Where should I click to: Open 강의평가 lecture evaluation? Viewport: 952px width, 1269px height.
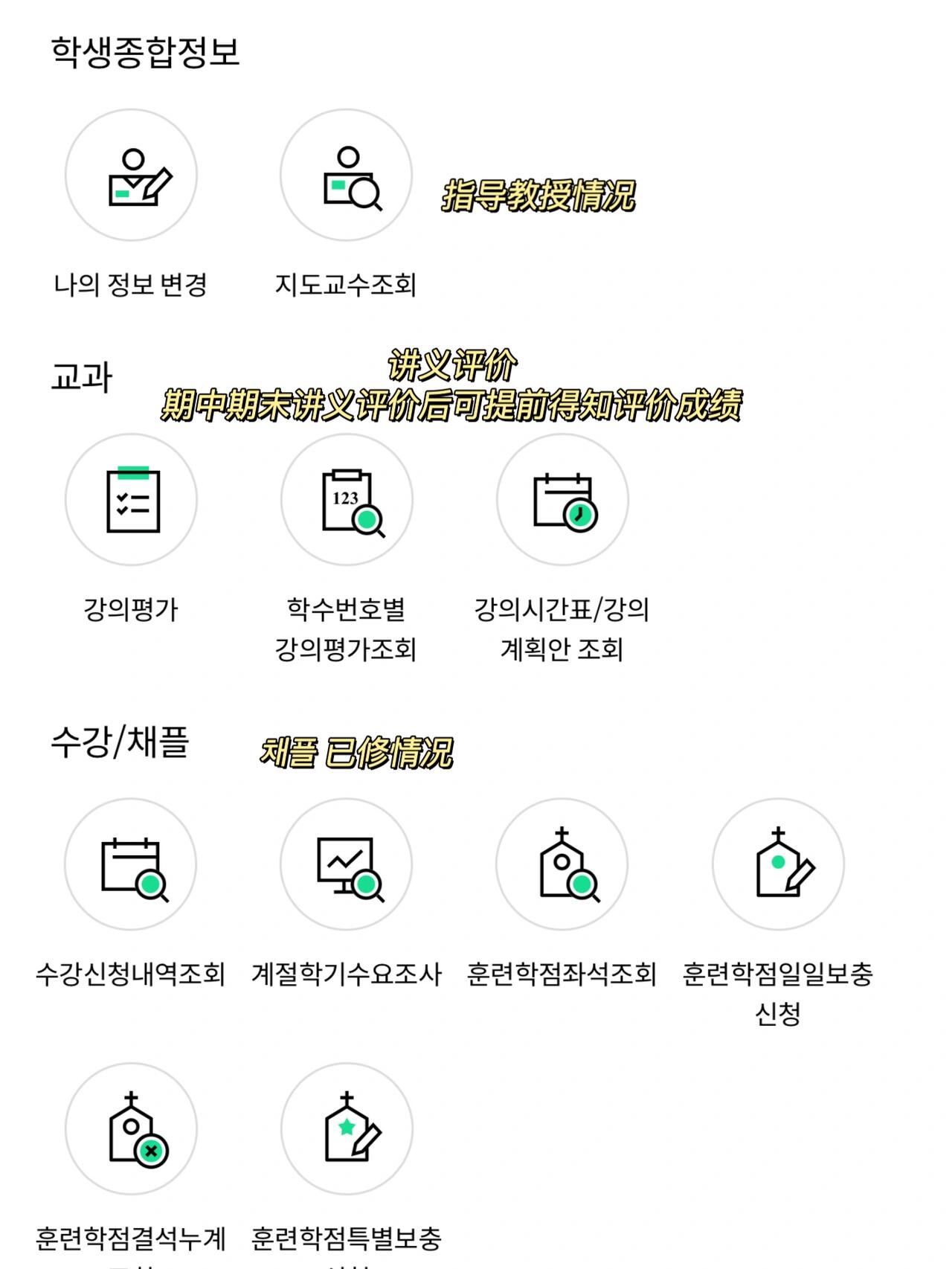131,500
